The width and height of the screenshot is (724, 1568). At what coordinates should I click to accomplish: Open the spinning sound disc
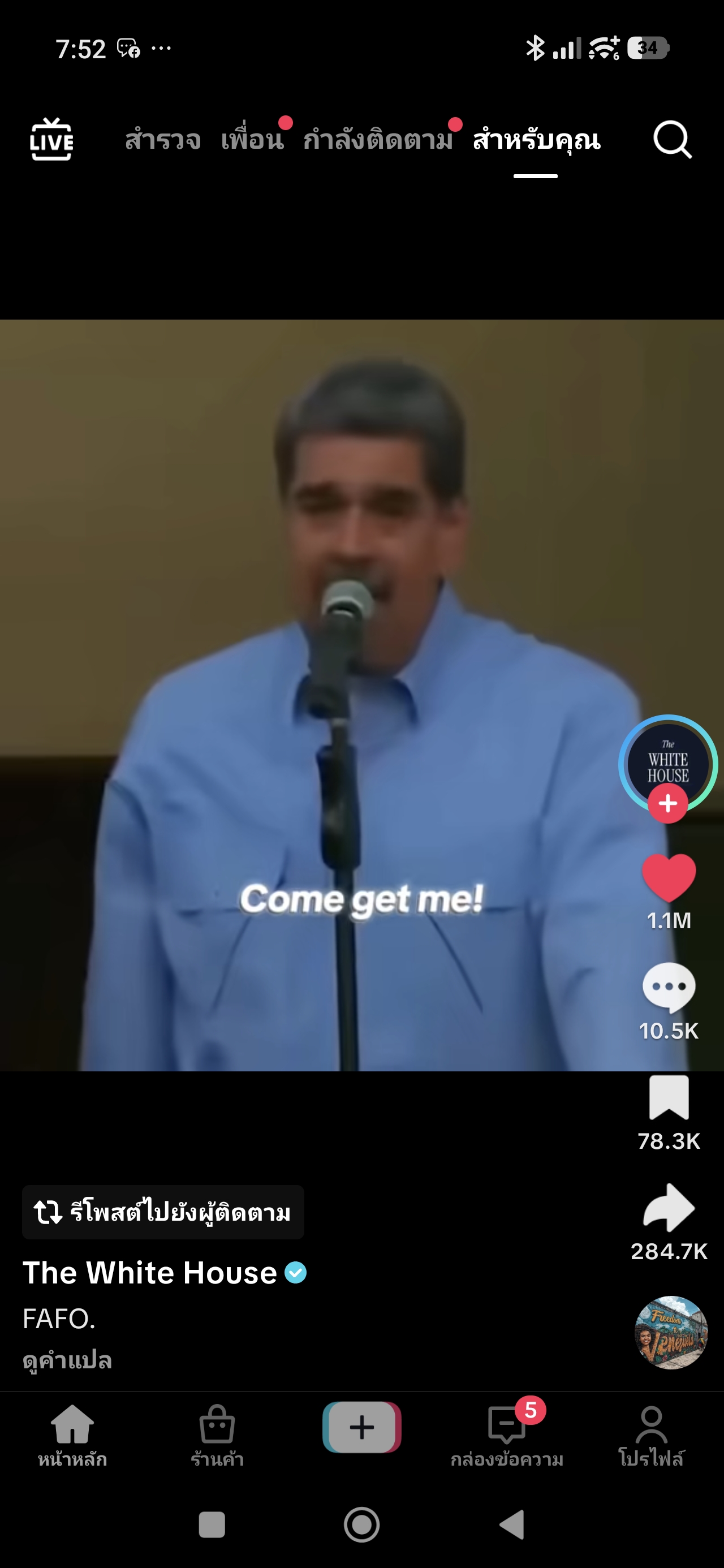(671, 1333)
